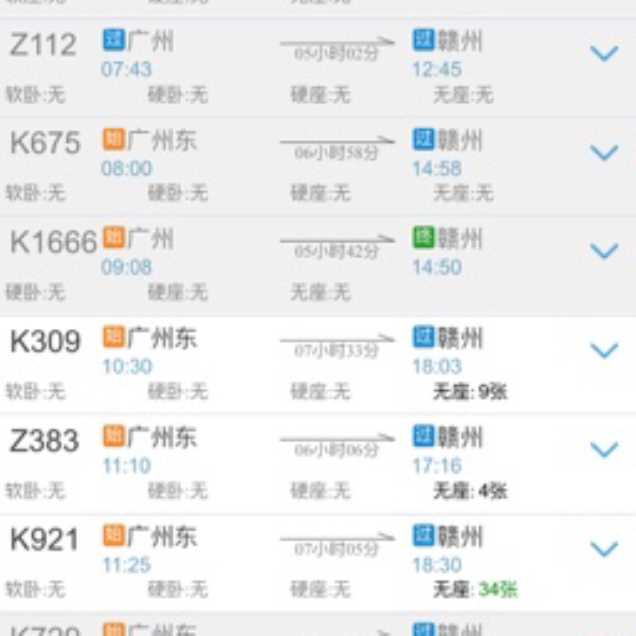Expand details for train K921
This screenshot has width=636, height=636.
click(x=604, y=548)
